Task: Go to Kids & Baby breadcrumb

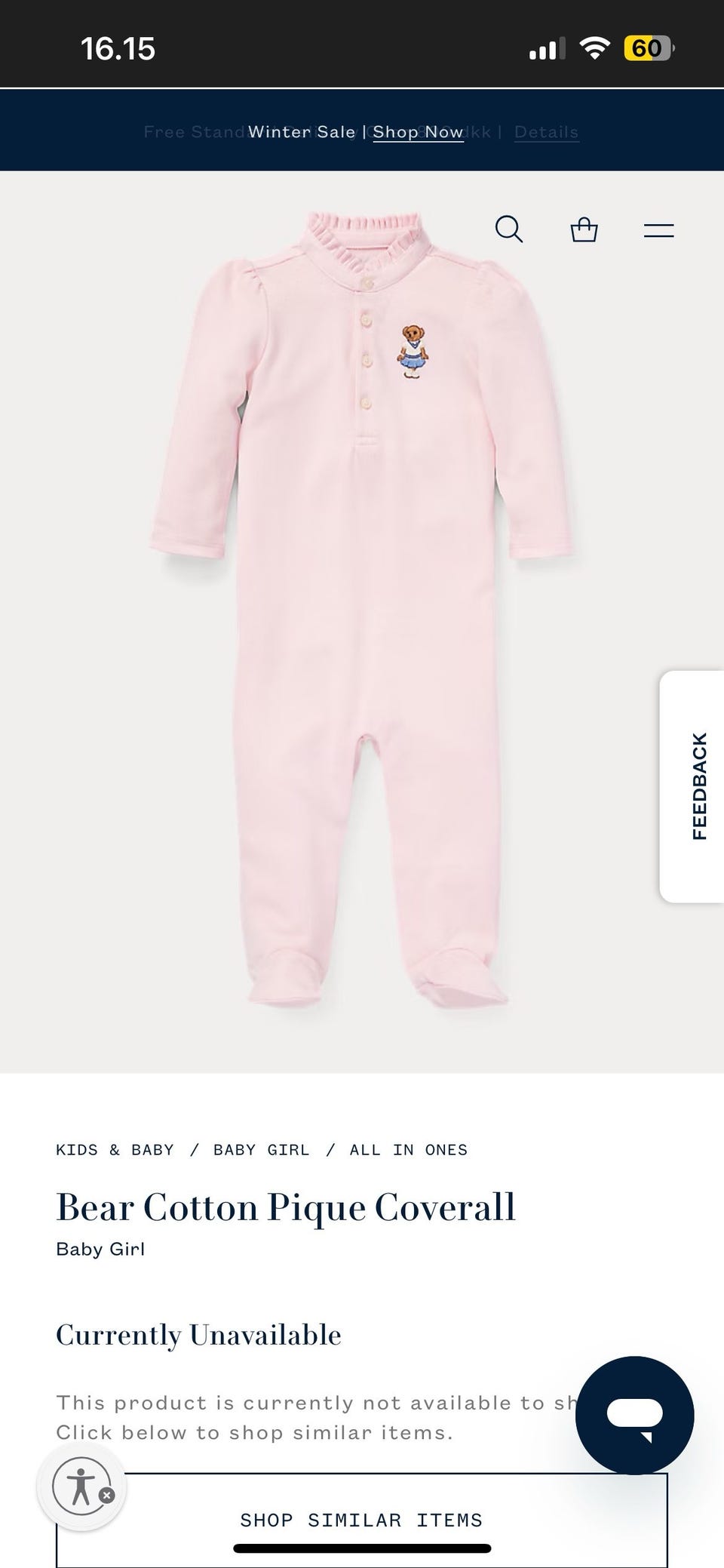Action: (115, 1150)
